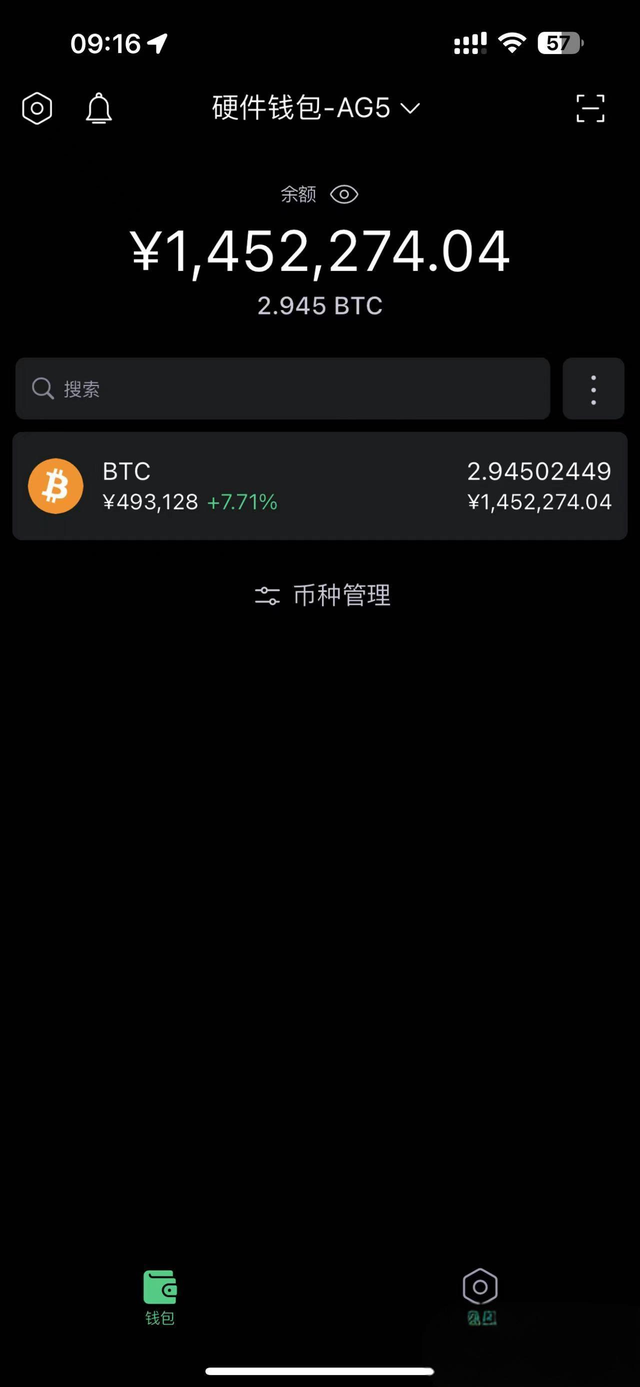Expand the 硬件钱包-AG5 wallet selector
Viewport: 640px width, 1387px height.
click(x=316, y=108)
